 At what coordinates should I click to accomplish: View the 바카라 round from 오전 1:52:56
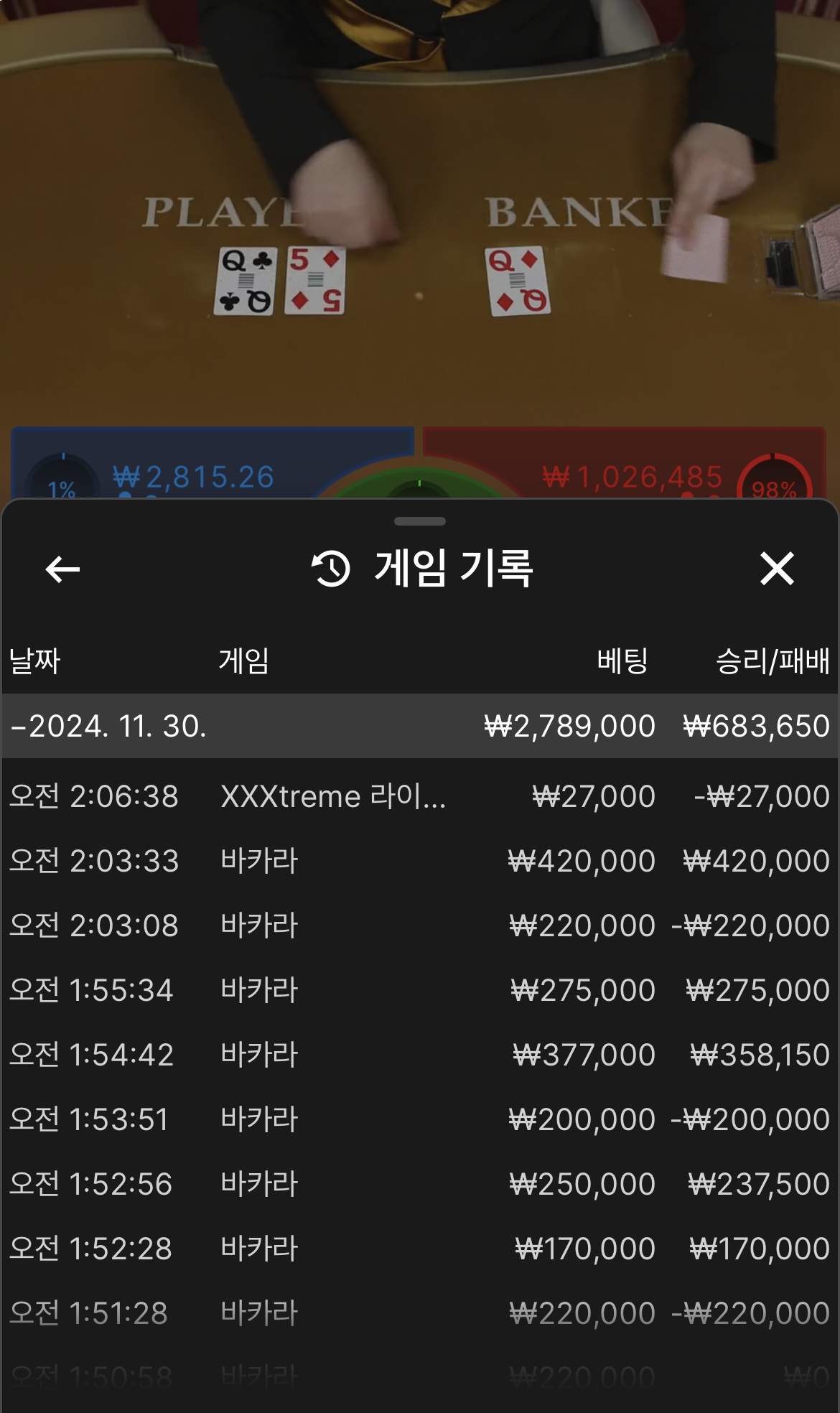click(x=420, y=1184)
